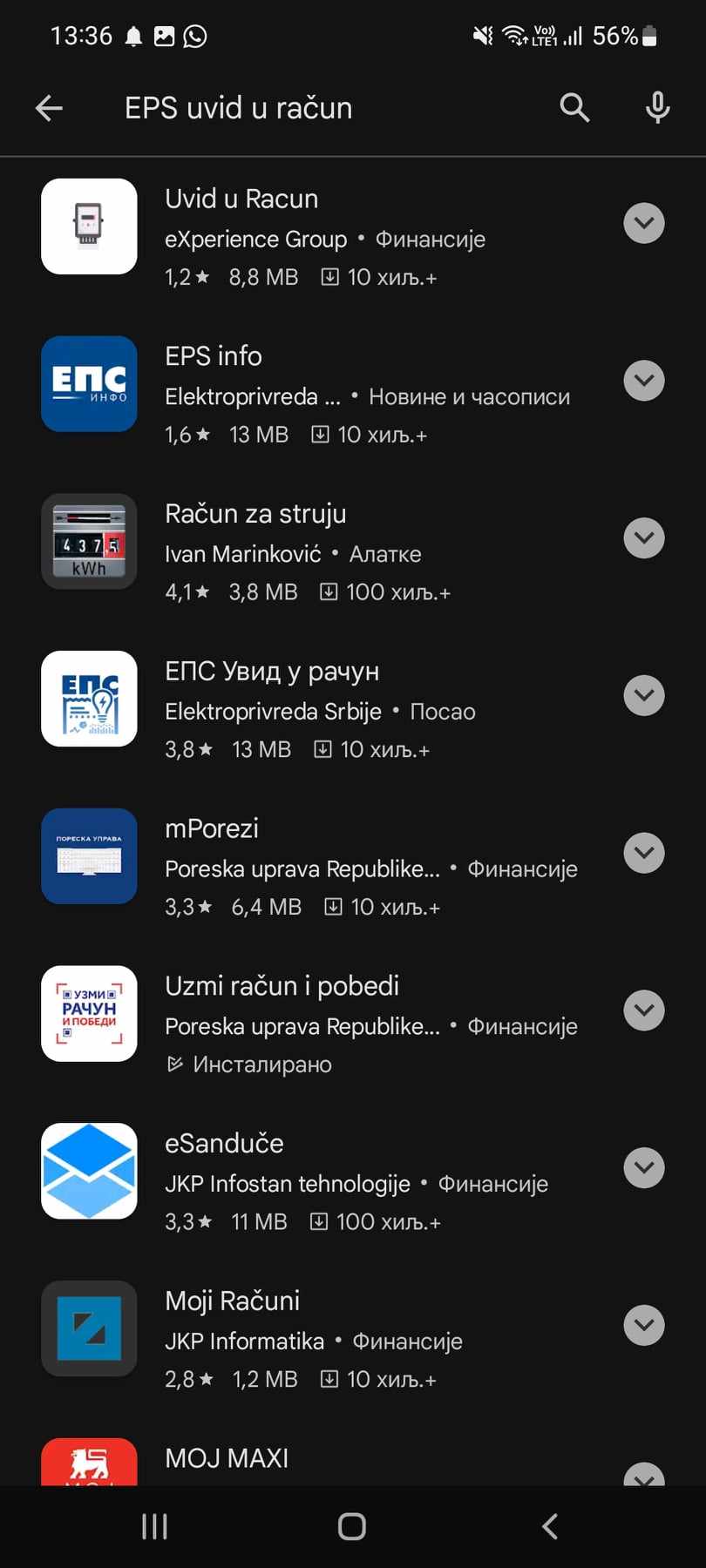Start a voice search with the microphone

[x=657, y=107]
